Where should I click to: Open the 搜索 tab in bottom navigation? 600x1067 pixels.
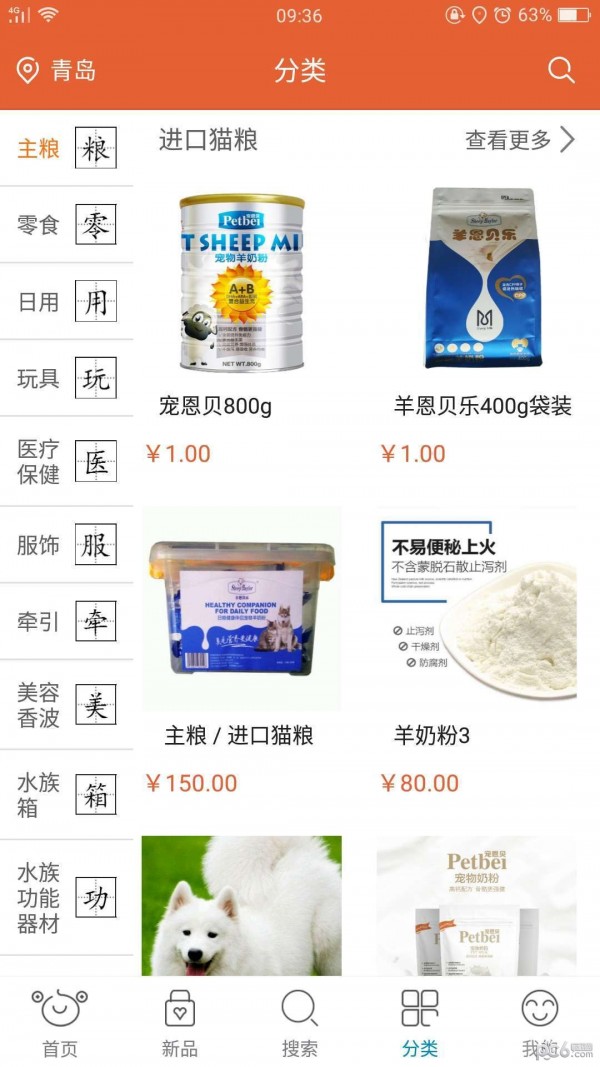point(300,1022)
